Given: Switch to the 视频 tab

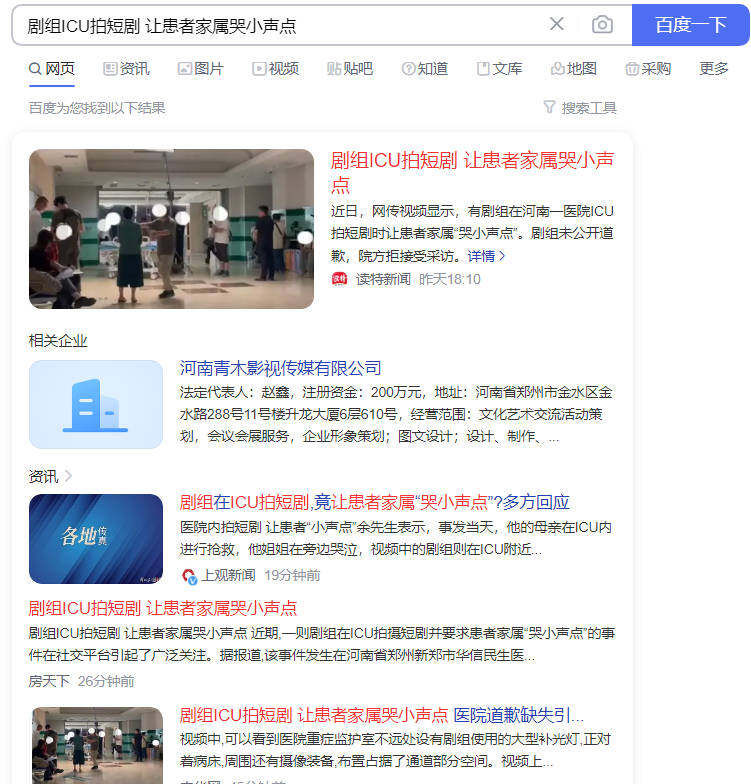Looking at the screenshot, I should (x=275, y=68).
